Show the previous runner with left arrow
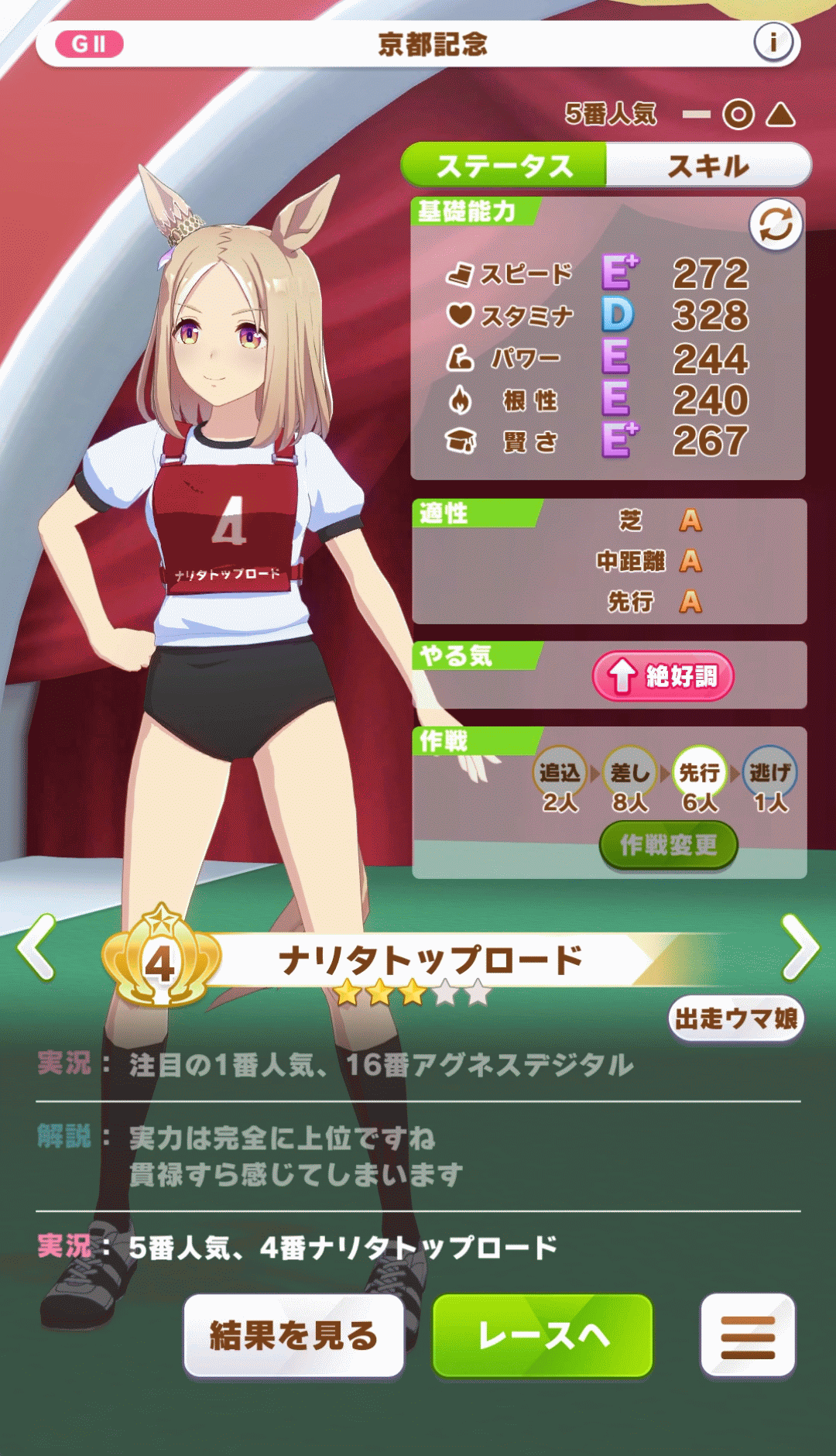This screenshot has height=1456, width=836. pyautogui.click(x=36, y=946)
